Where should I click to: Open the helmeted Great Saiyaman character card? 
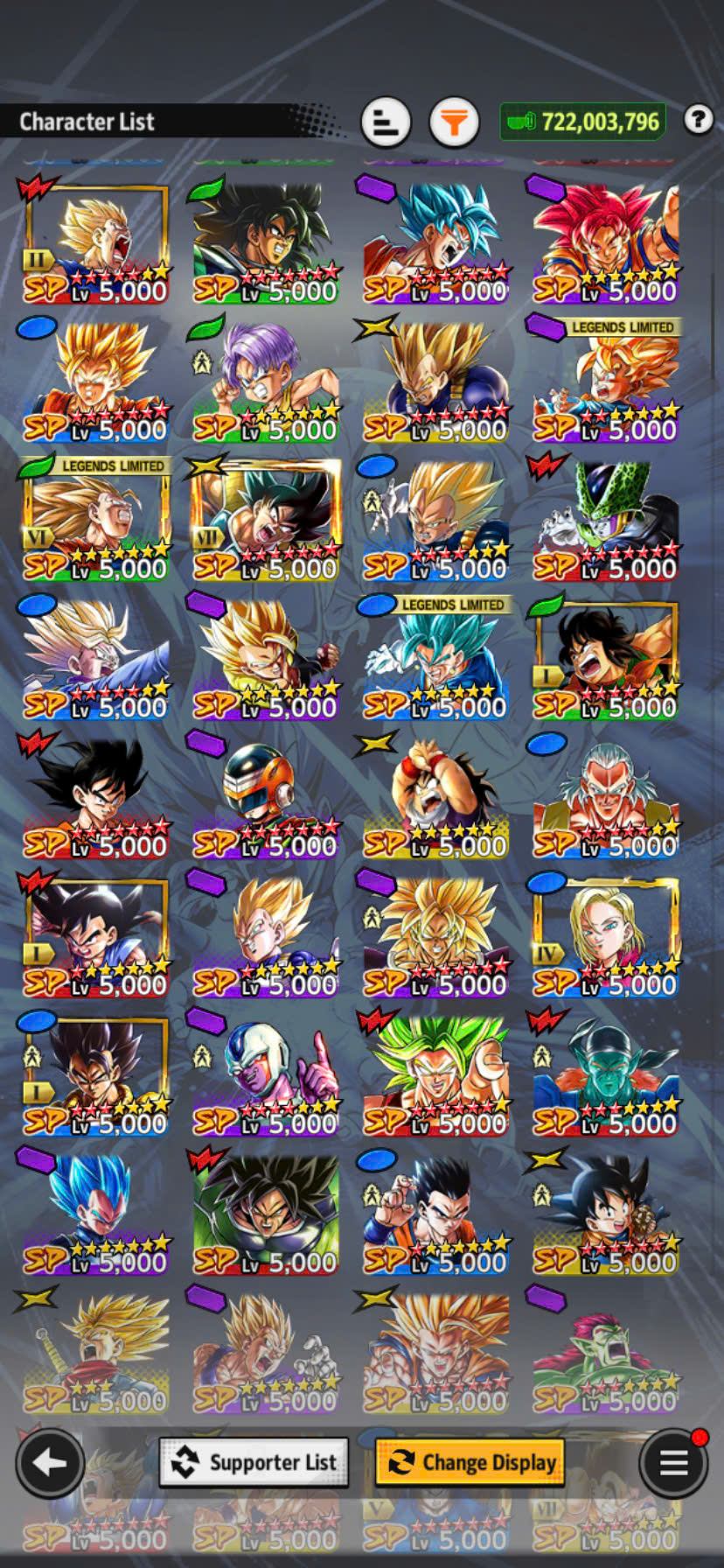(x=265, y=796)
